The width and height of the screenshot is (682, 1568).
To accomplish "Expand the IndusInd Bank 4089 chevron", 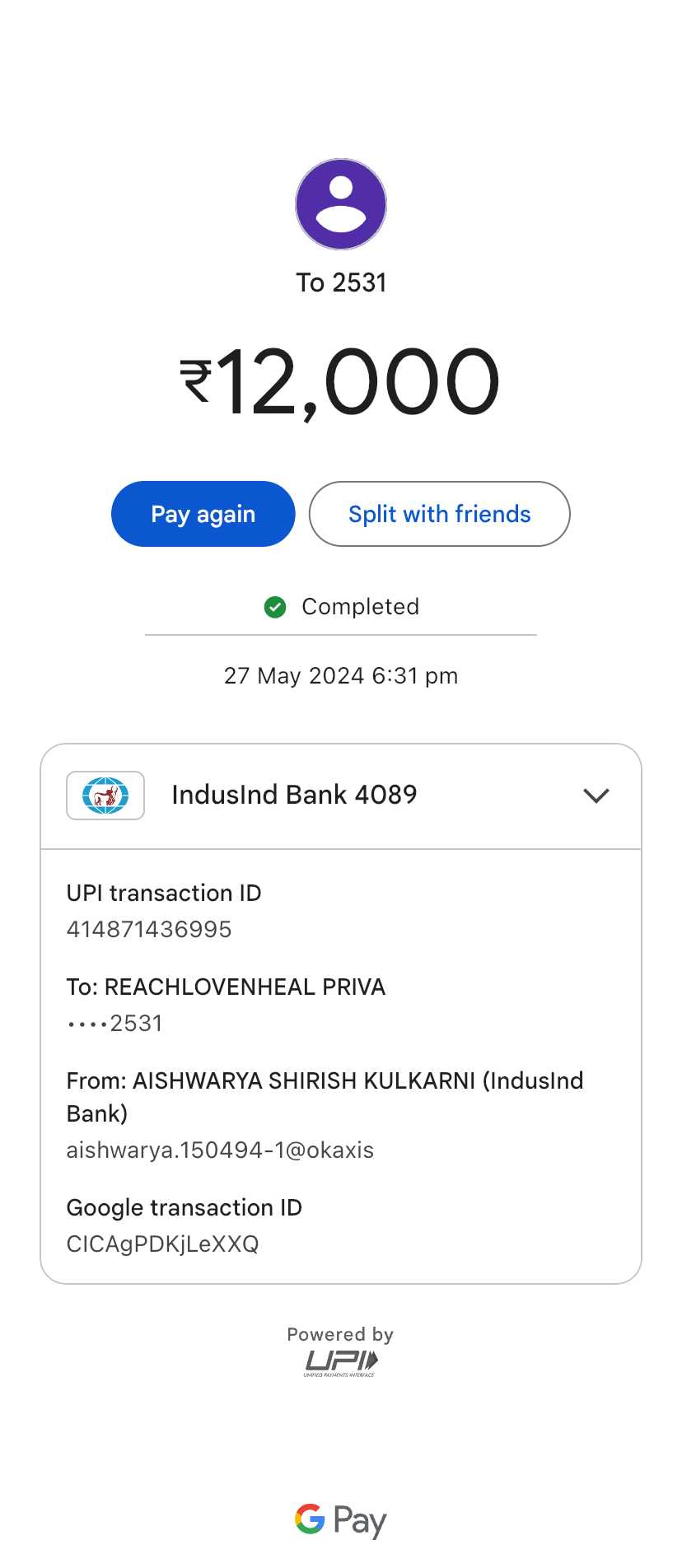I will 596,796.
